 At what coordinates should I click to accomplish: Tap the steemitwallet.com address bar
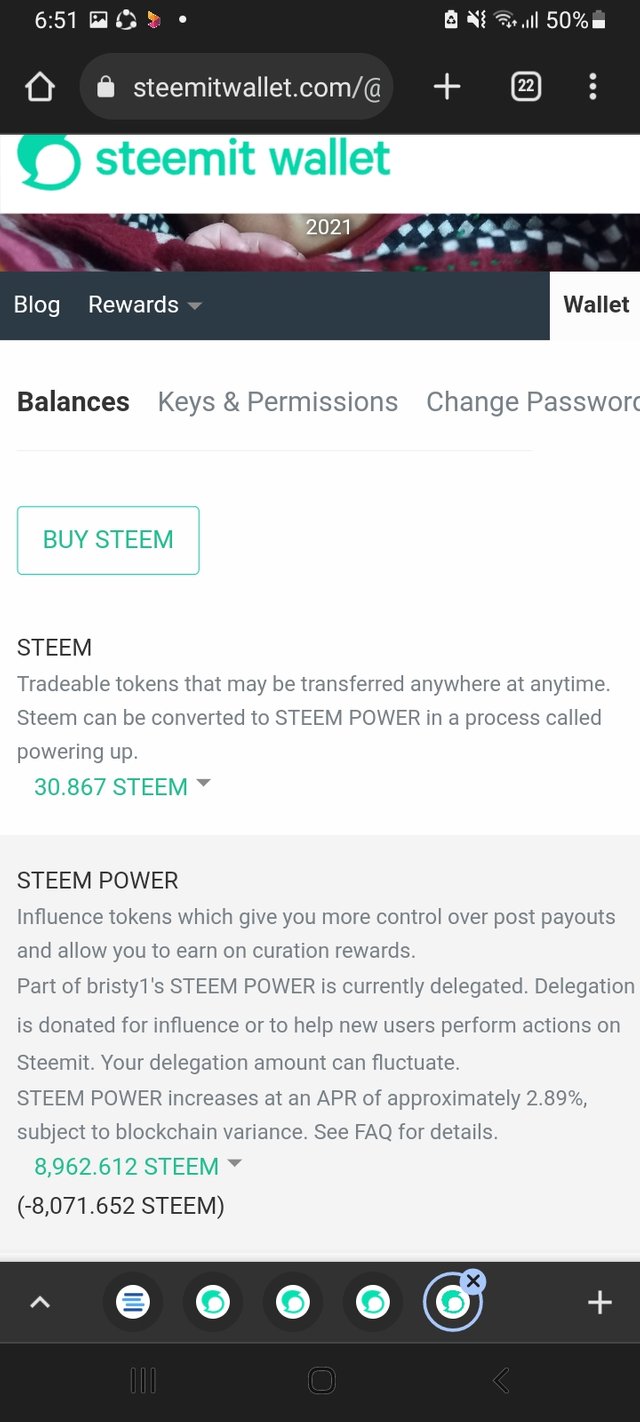[240, 88]
